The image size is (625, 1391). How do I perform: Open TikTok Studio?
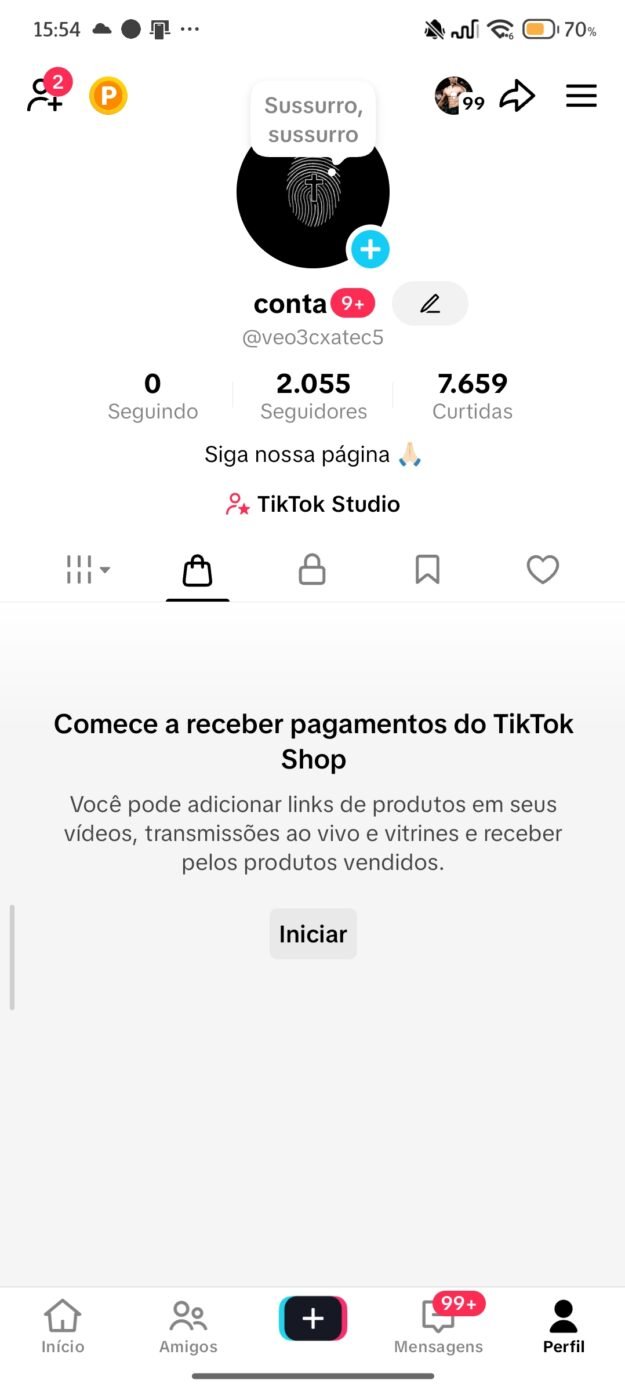click(x=313, y=504)
